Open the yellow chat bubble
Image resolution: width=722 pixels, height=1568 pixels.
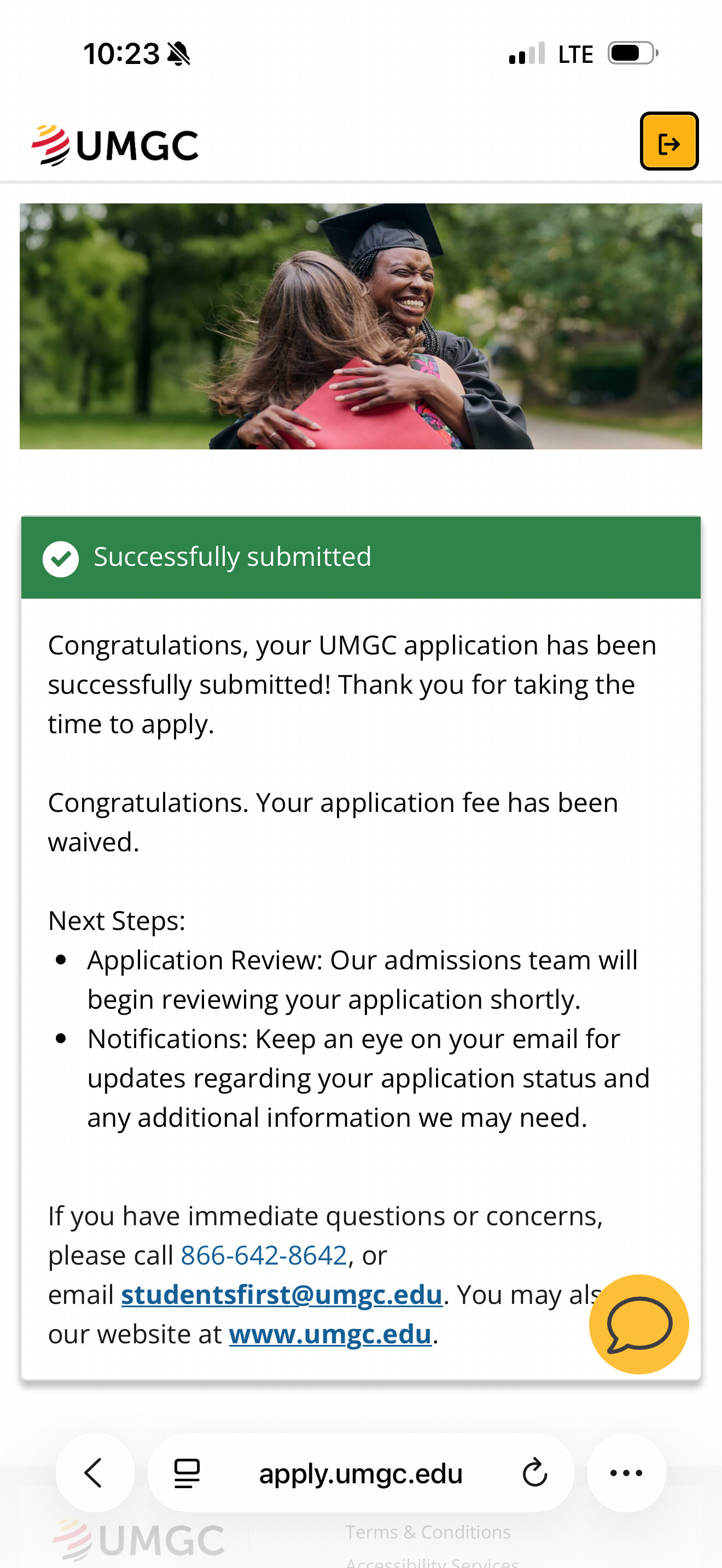tap(639, 1324)
